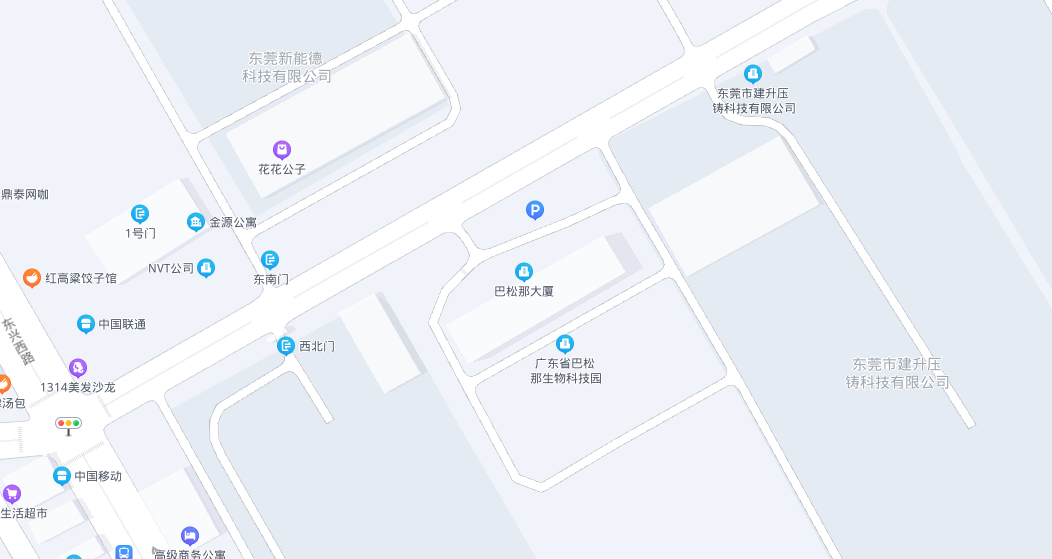Select the 中国联通 store marker
1052x559 pixels.
tap(85, 324)
